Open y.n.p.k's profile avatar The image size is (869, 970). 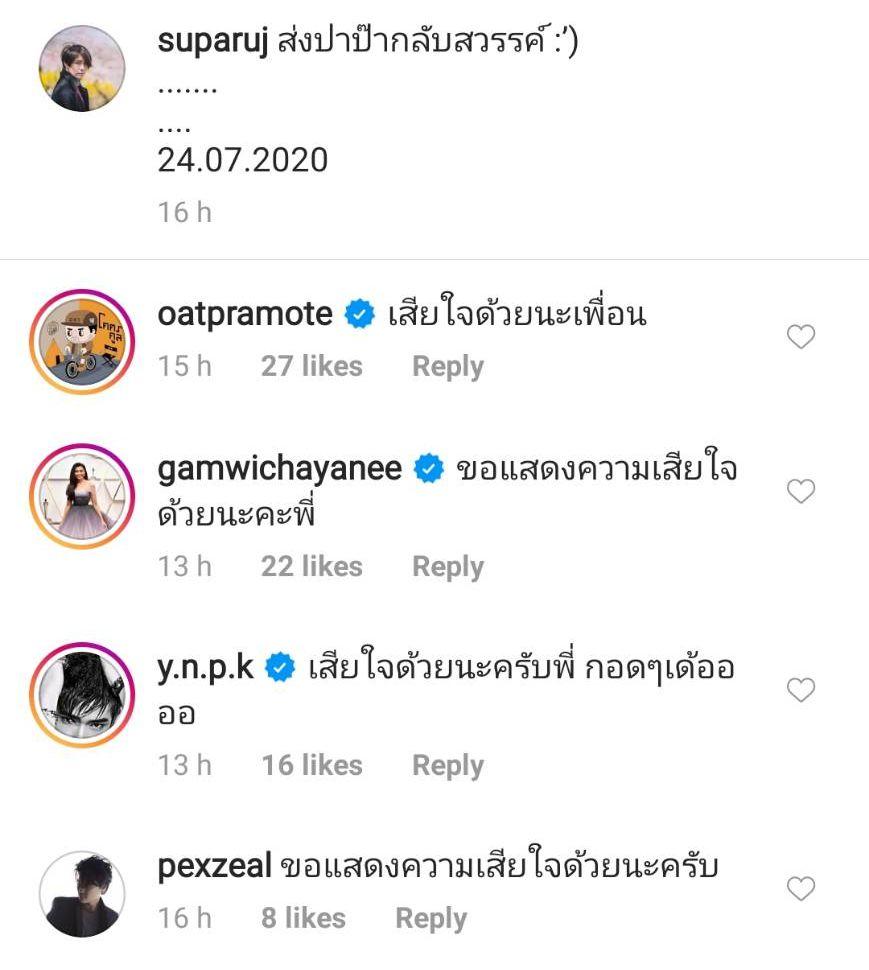(81, 694)
